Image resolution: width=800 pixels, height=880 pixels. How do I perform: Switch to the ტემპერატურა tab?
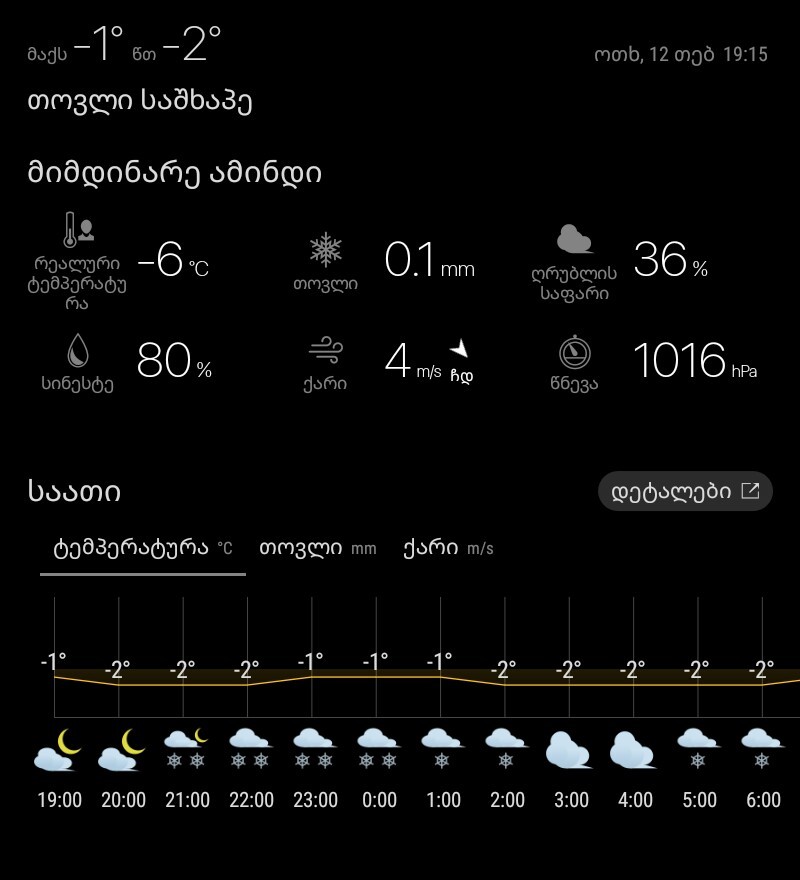point(142,548)
